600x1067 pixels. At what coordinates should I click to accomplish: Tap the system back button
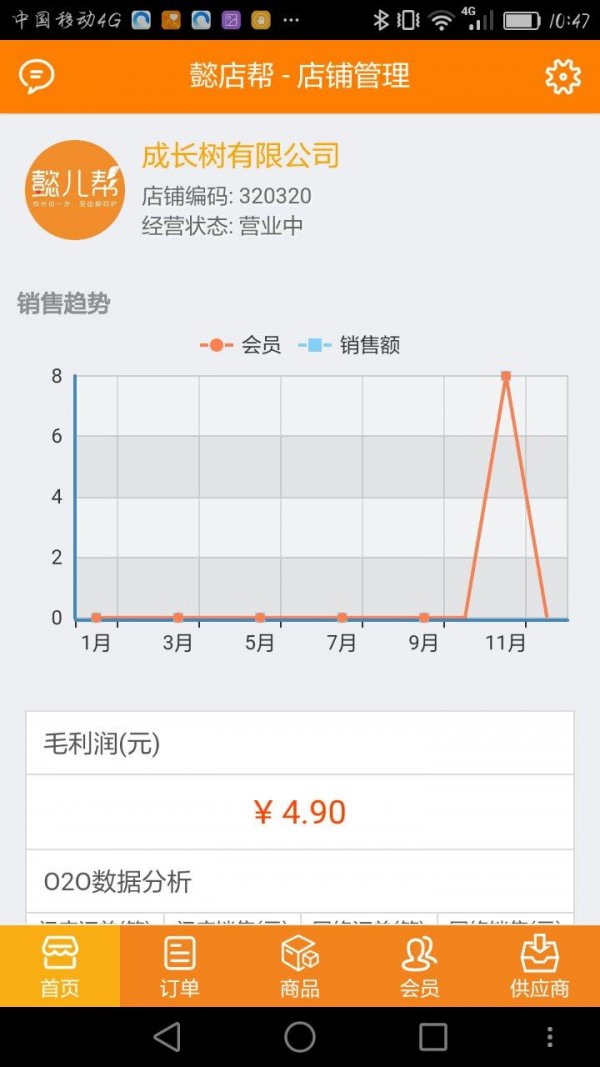click(x=167, y=1037)
